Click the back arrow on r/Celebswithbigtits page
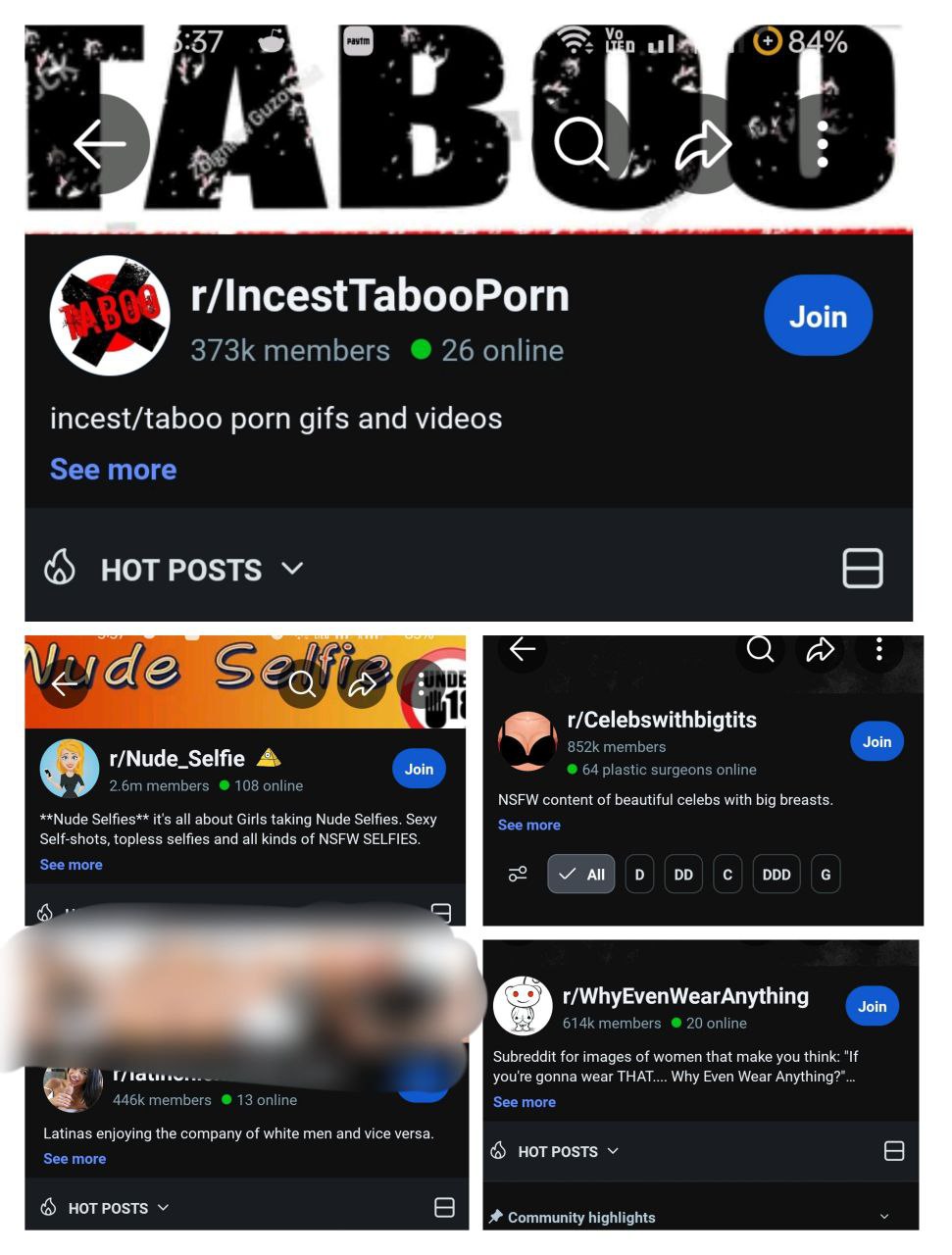Viewport: 952px width, 1255px height. (522, 649)
